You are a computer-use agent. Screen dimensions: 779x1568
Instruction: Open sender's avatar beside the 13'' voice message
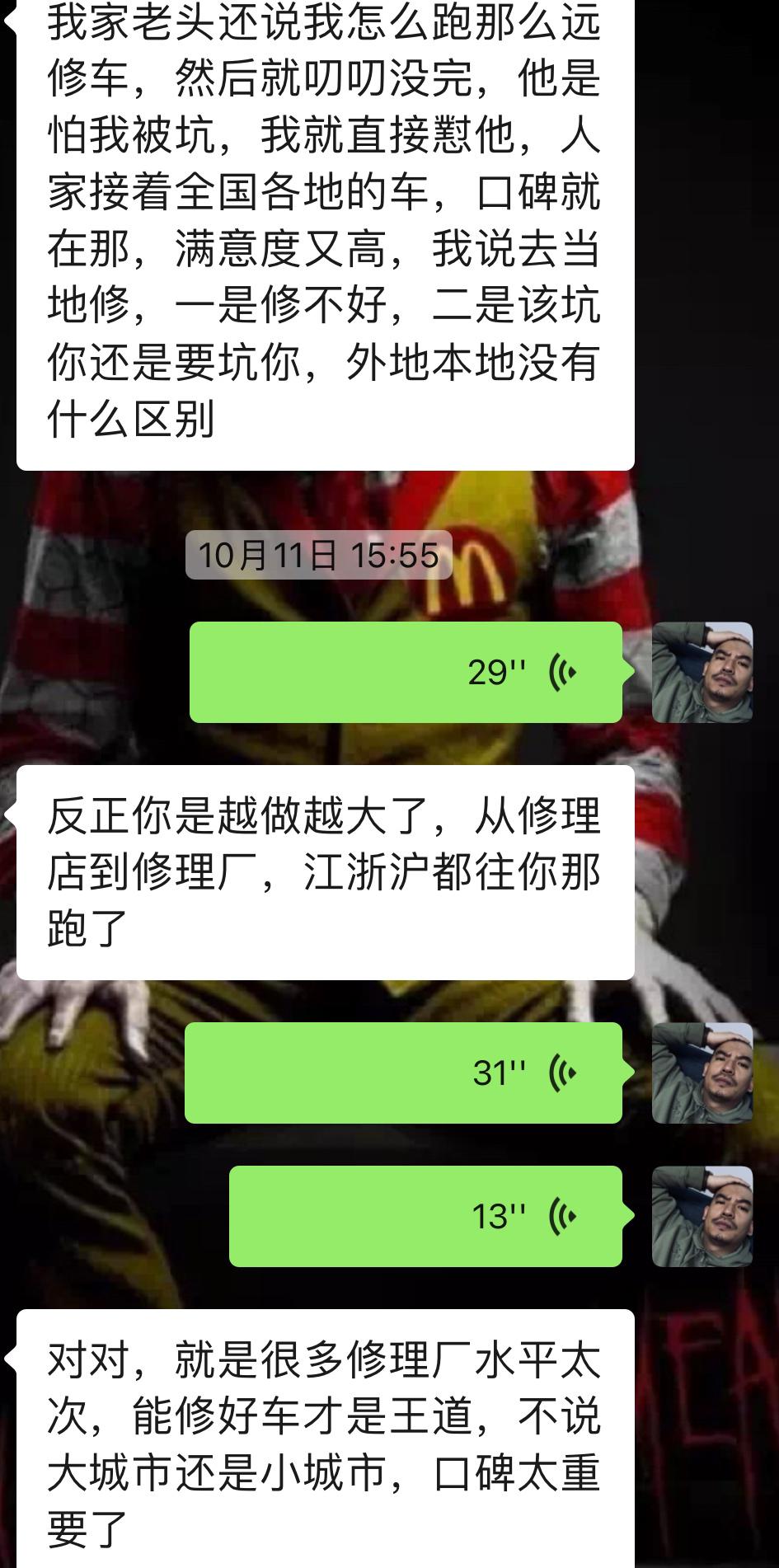point(702,1216)
